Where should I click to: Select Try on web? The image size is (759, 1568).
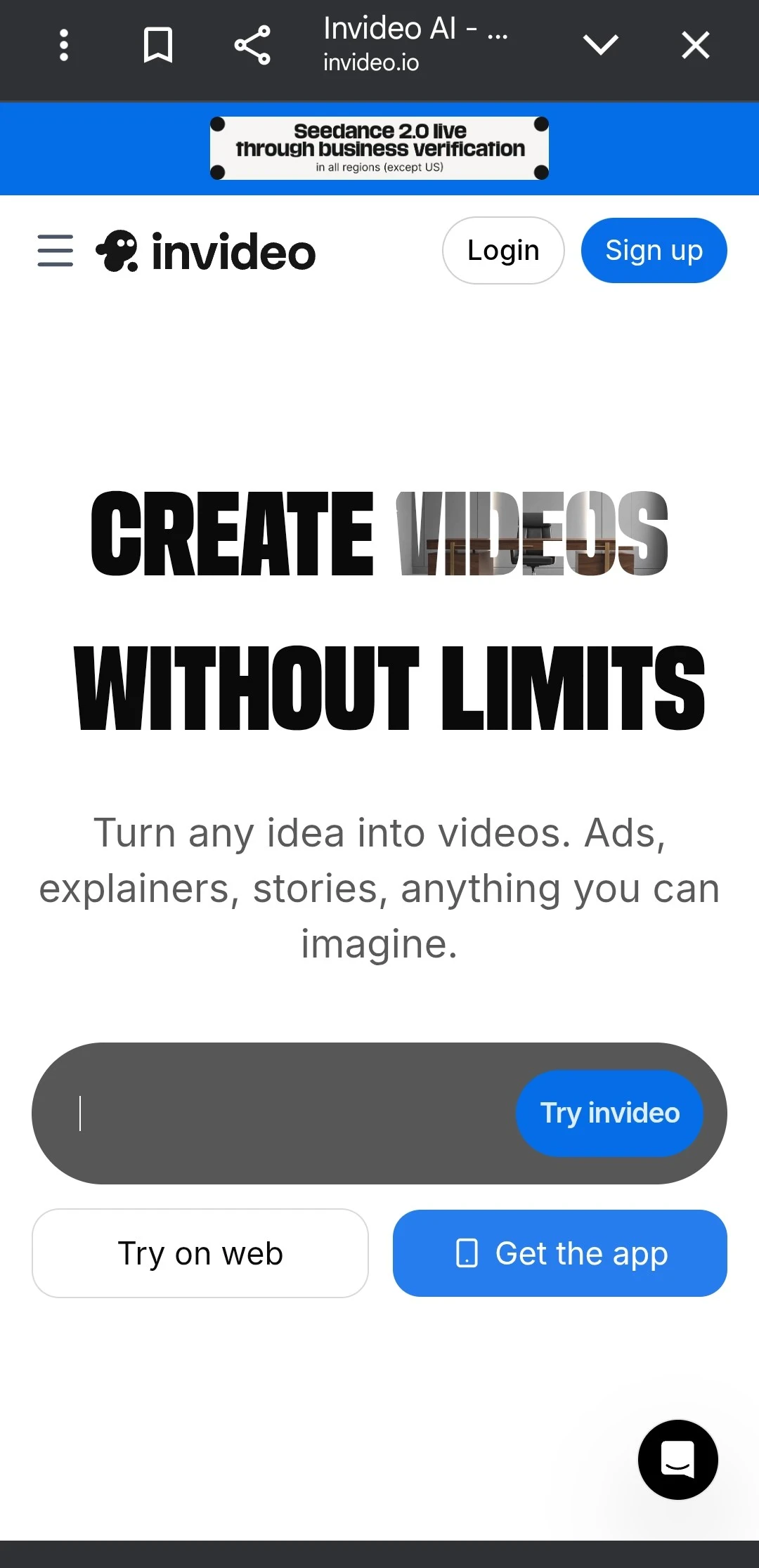coord(200,1253)
